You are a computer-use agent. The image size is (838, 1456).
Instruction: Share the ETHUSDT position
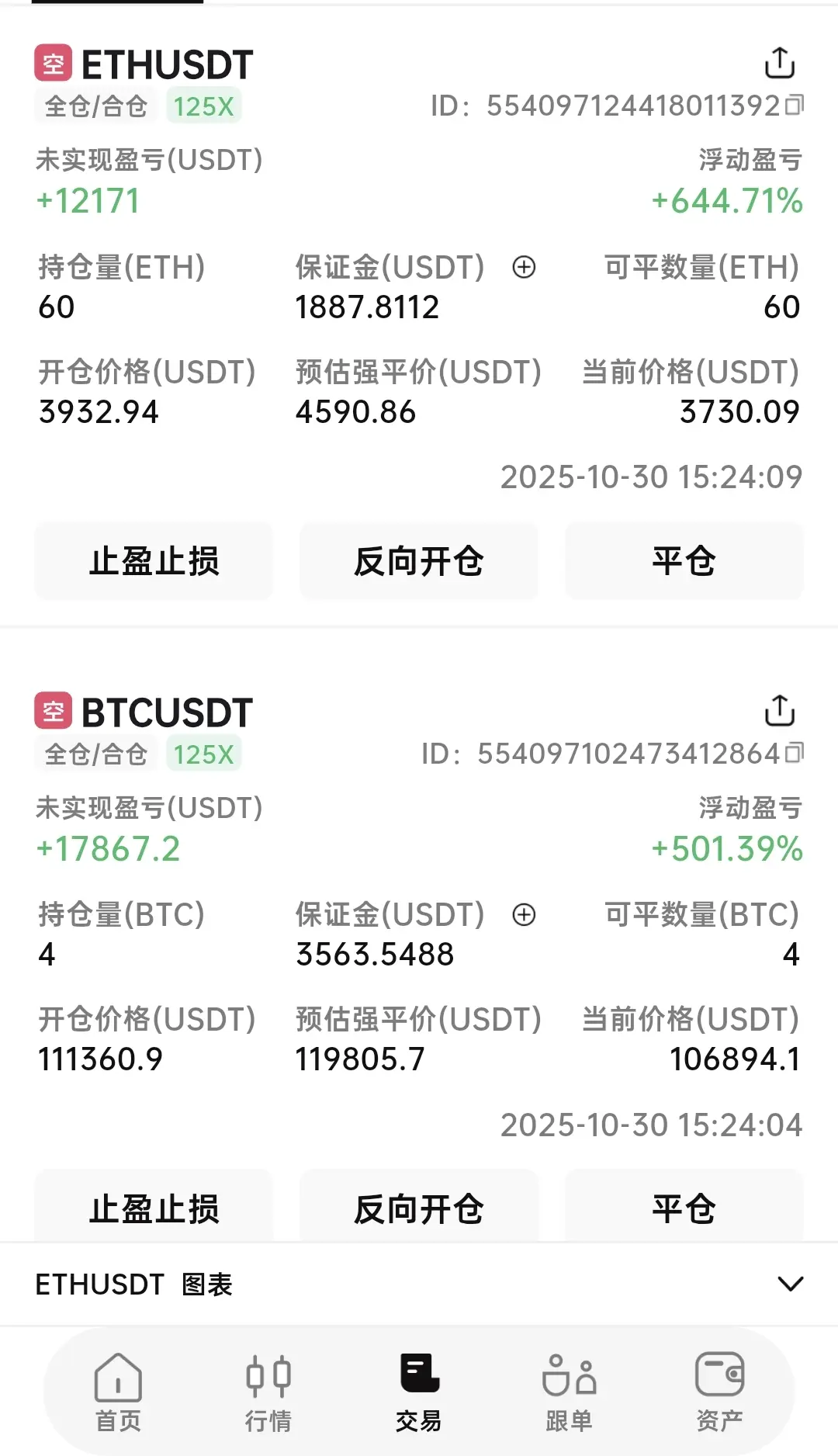(780, 63)
